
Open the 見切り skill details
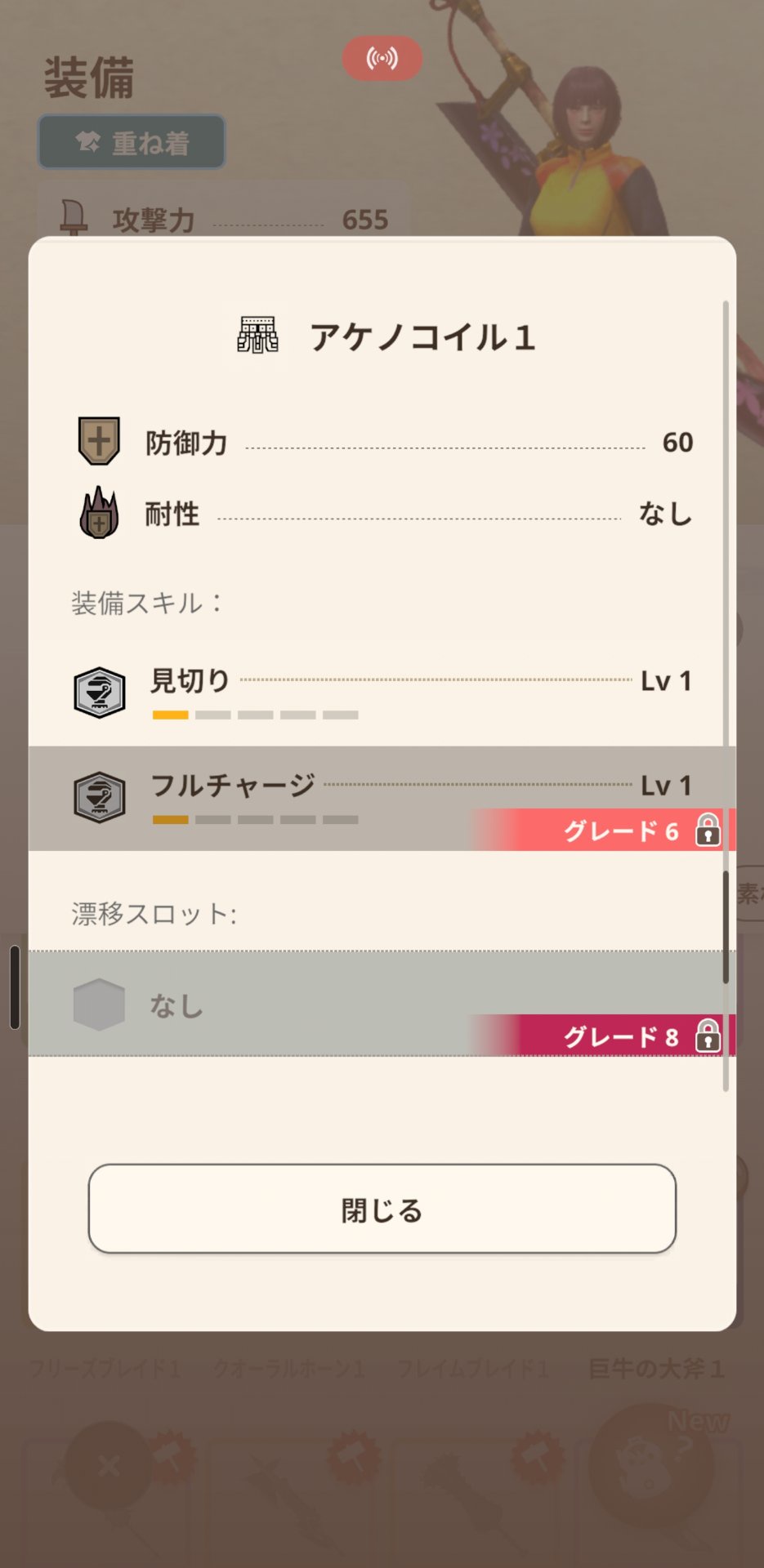click(382, 693)
